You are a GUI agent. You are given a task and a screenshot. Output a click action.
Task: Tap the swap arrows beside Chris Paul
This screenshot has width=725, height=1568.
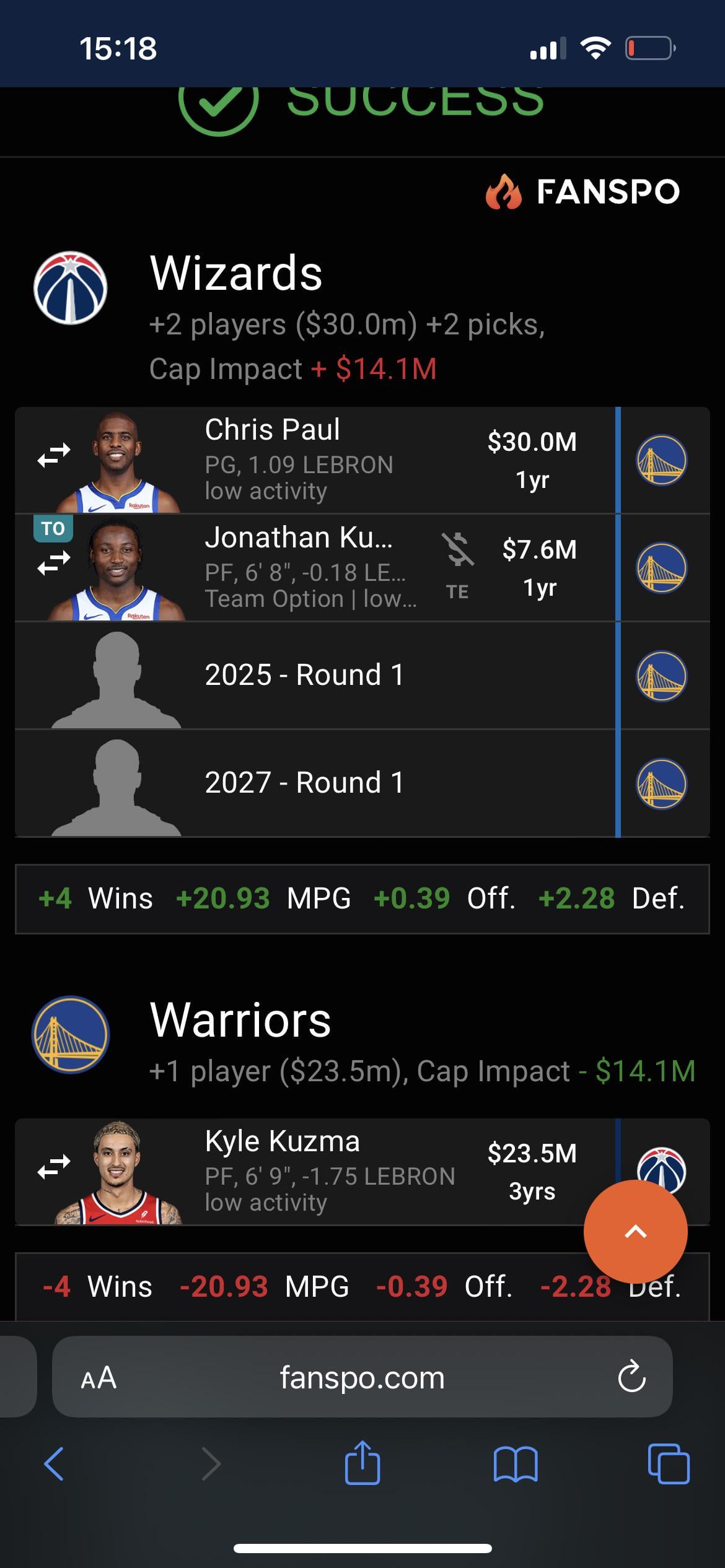(x=54, y=456)
